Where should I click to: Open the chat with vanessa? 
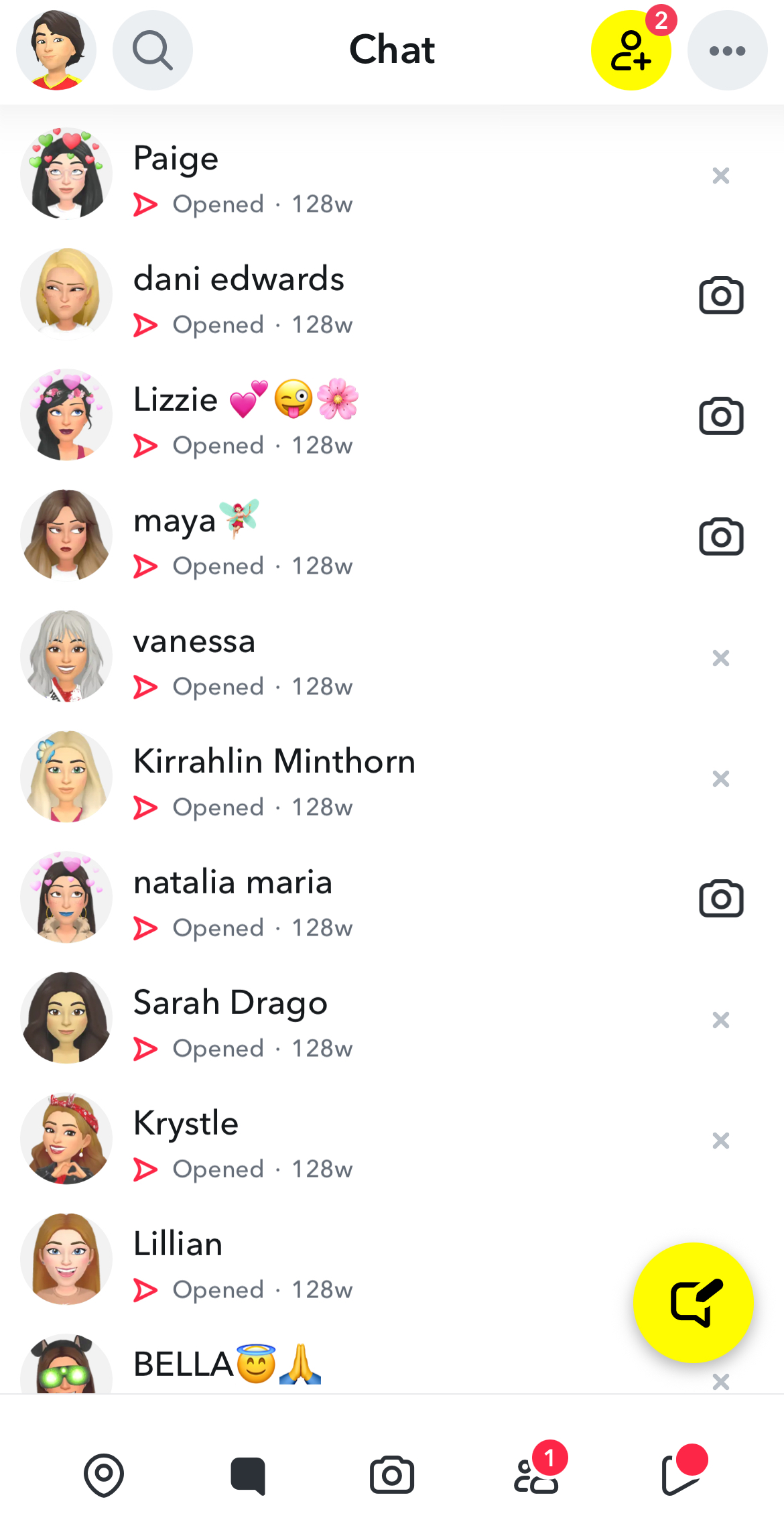[335, 658]
